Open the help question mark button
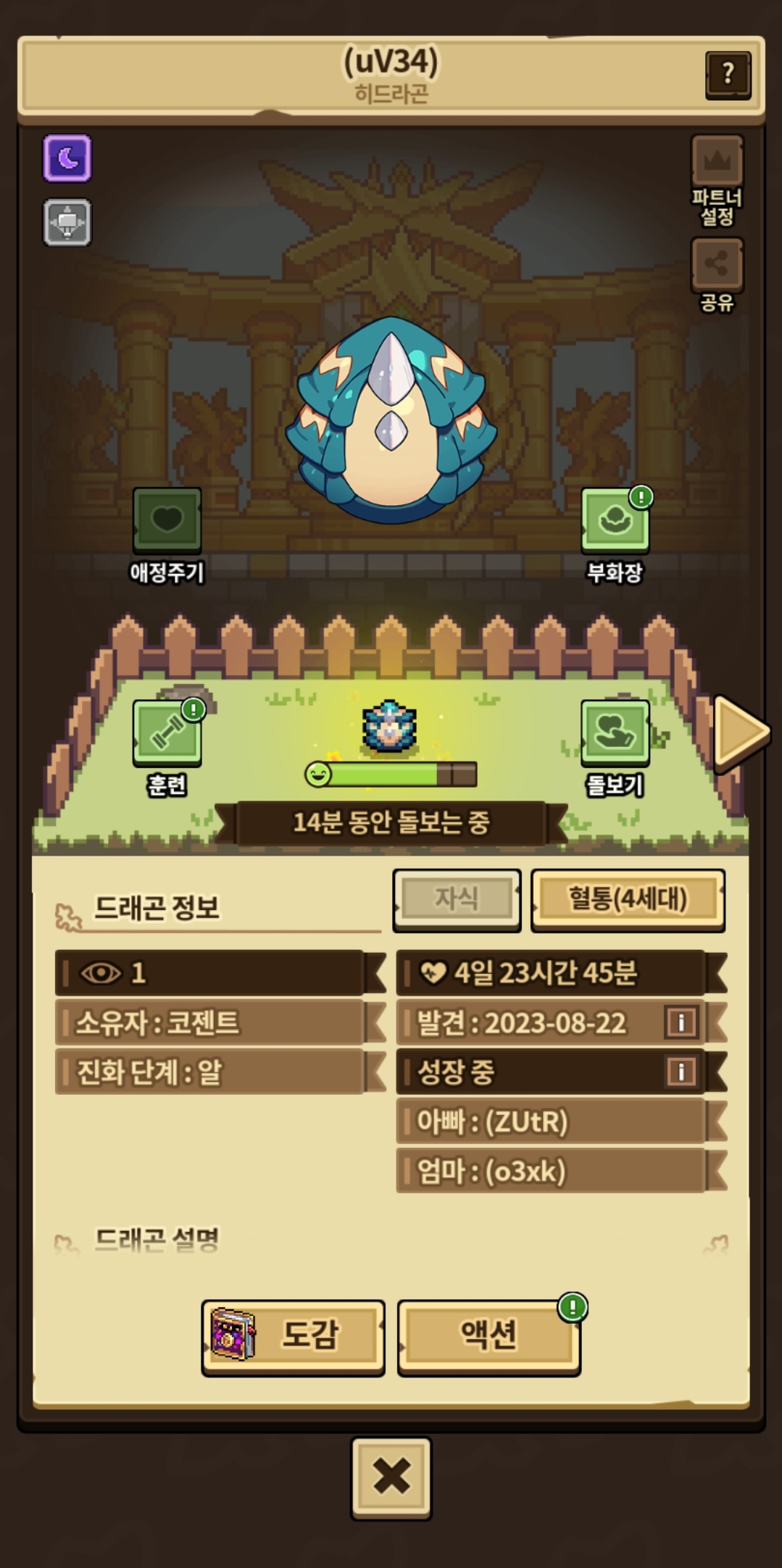The width and height of the screenshot is (782, 1568). point(727,74)
